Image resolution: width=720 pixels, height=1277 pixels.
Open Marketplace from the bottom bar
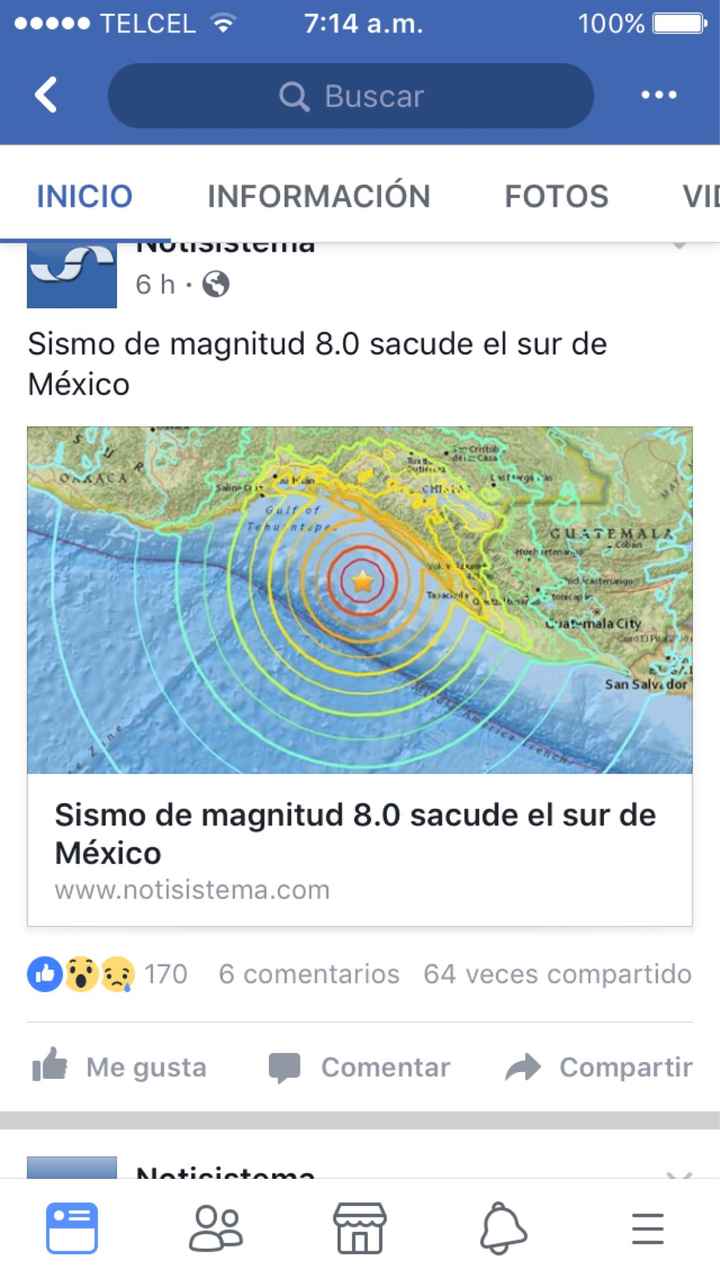[x=360, y=1227]
